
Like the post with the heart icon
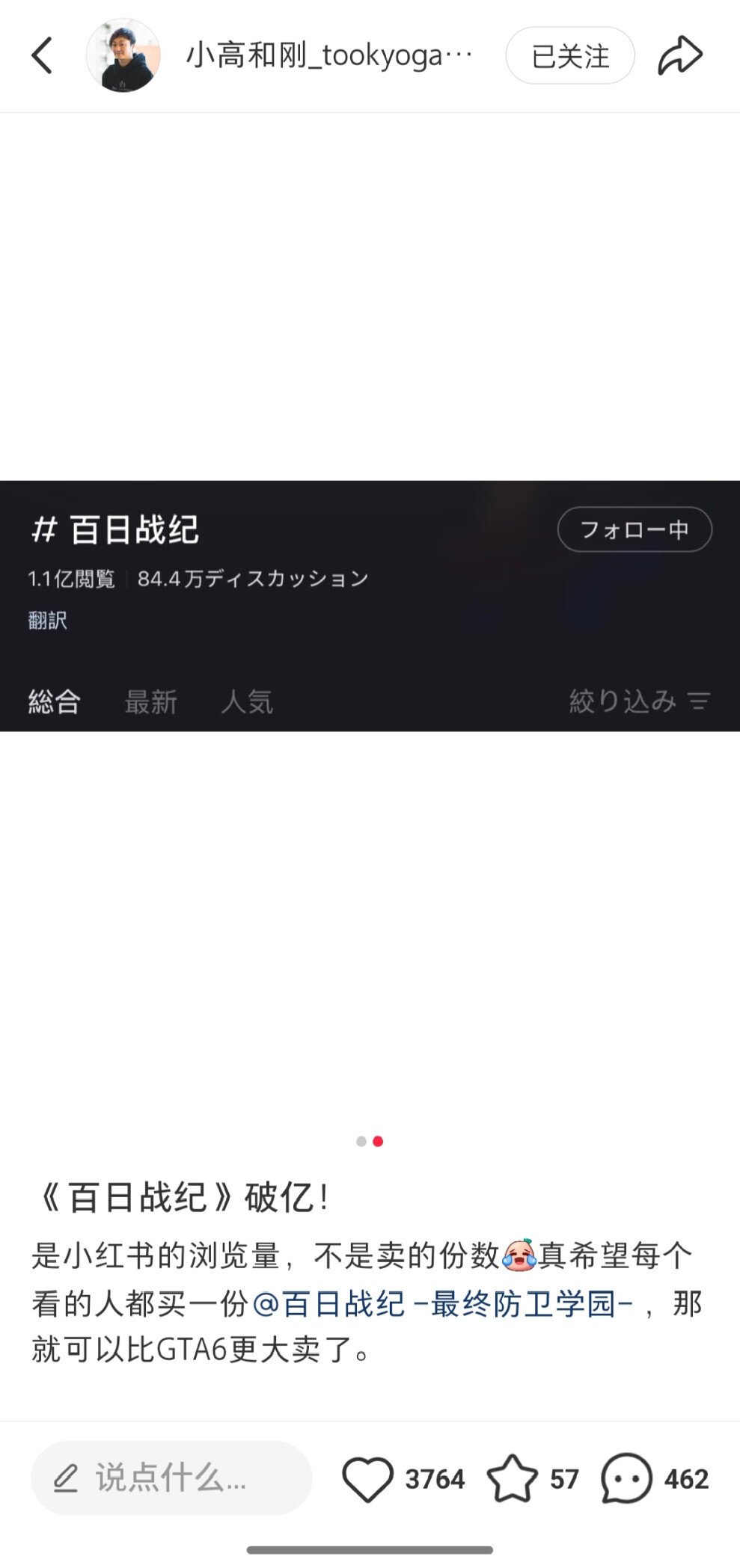[x=367, y=1478]
